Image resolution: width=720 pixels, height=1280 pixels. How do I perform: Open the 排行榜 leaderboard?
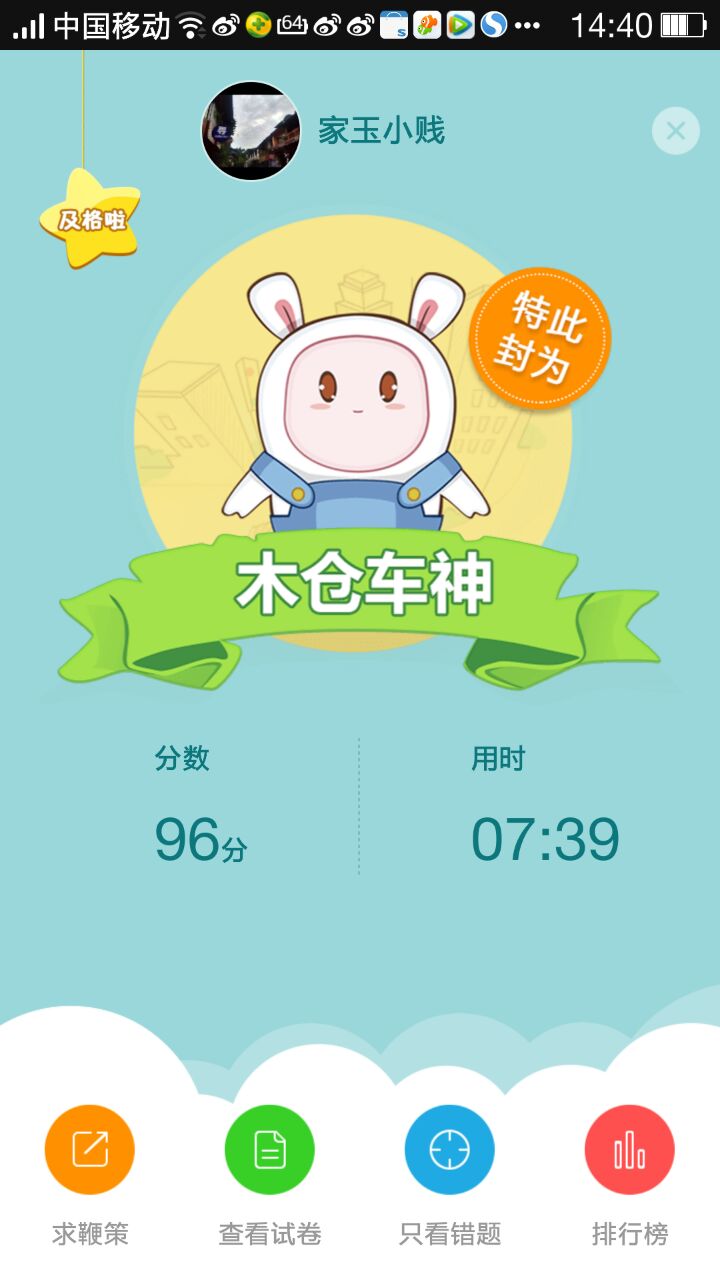[630, 1150]
